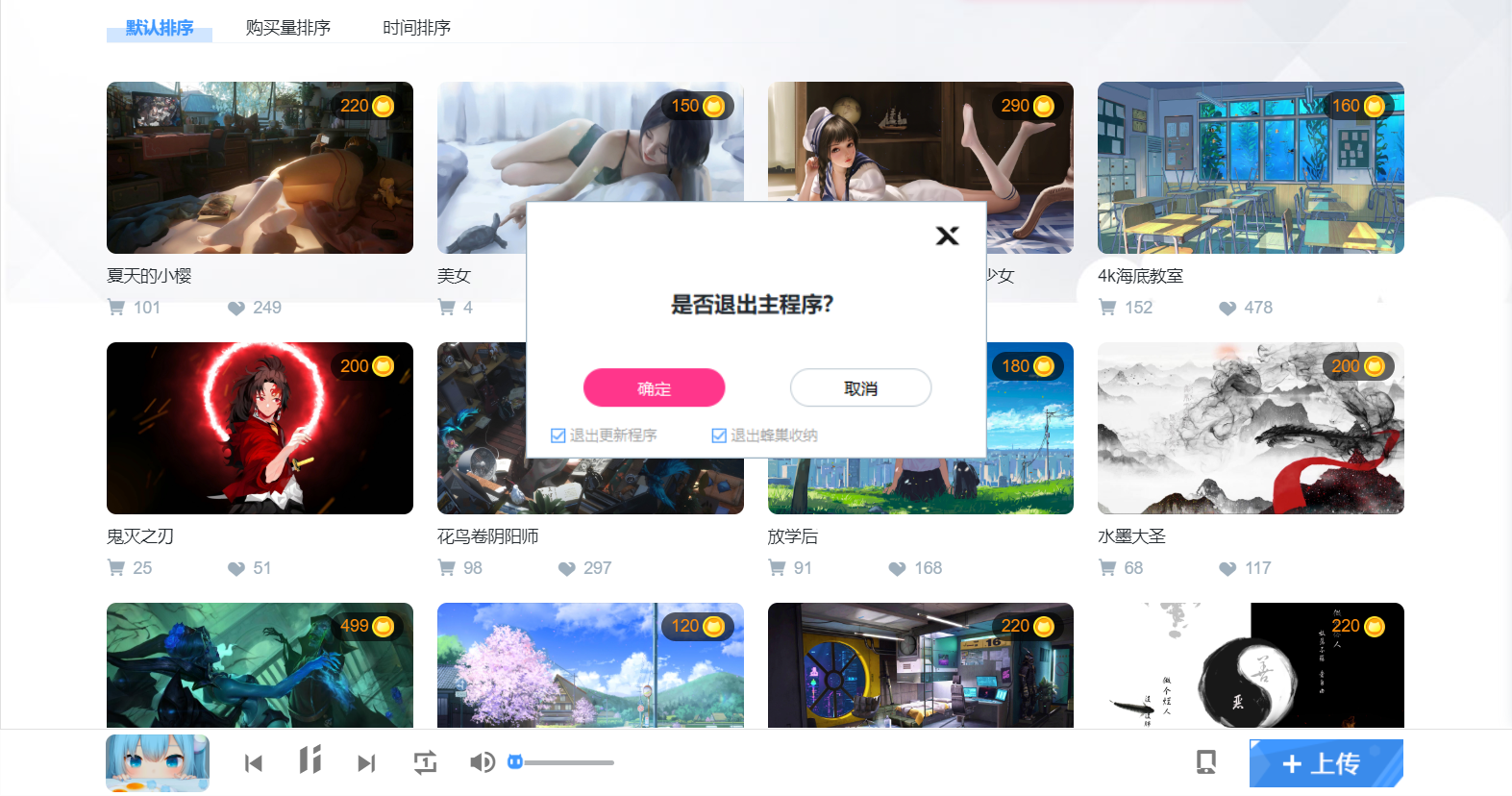Switch to the 购买量排序 tab
Screen dimensions: 1512x796
[287, 28]
